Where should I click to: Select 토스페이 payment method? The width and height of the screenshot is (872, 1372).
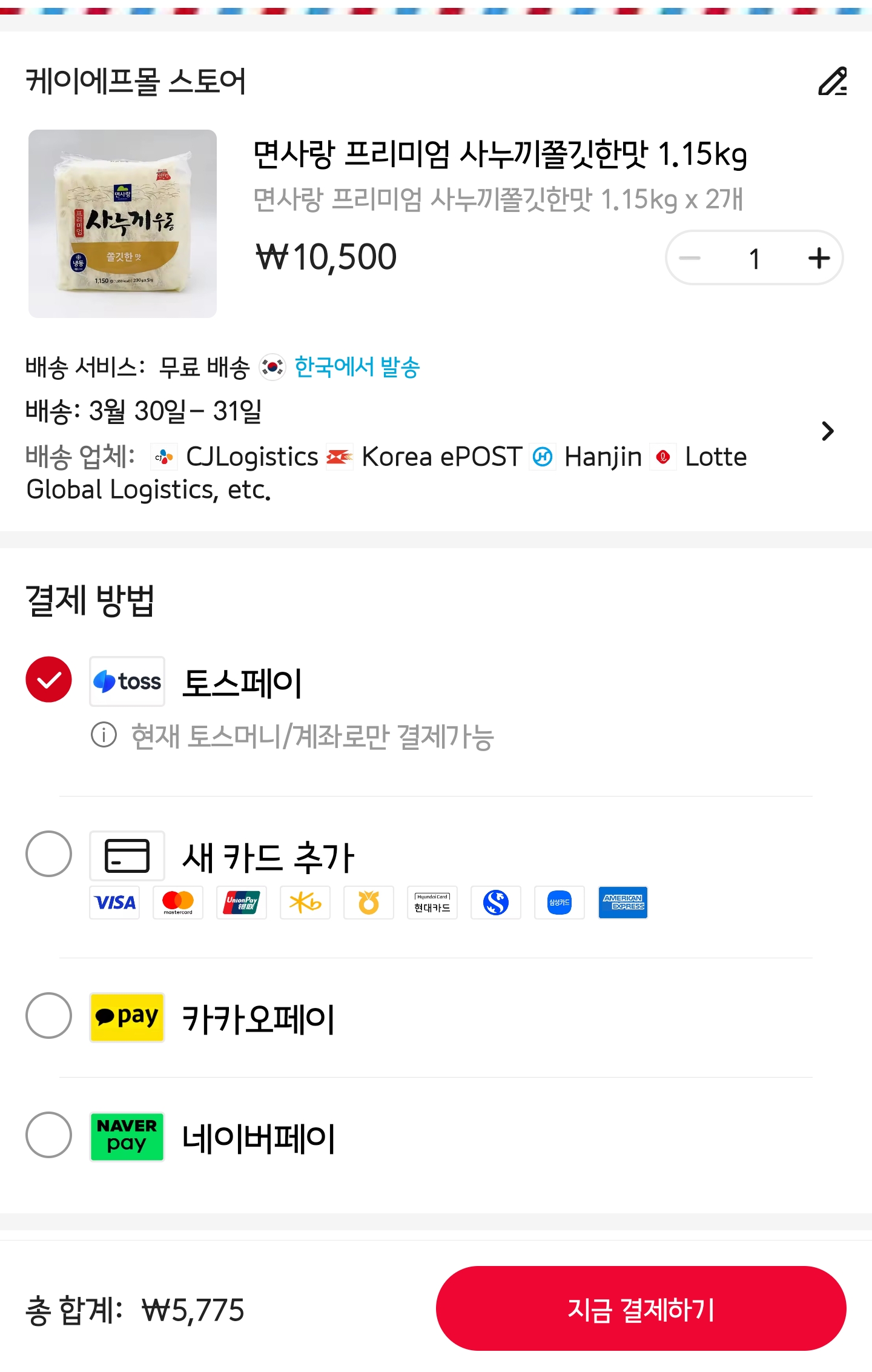48,680
